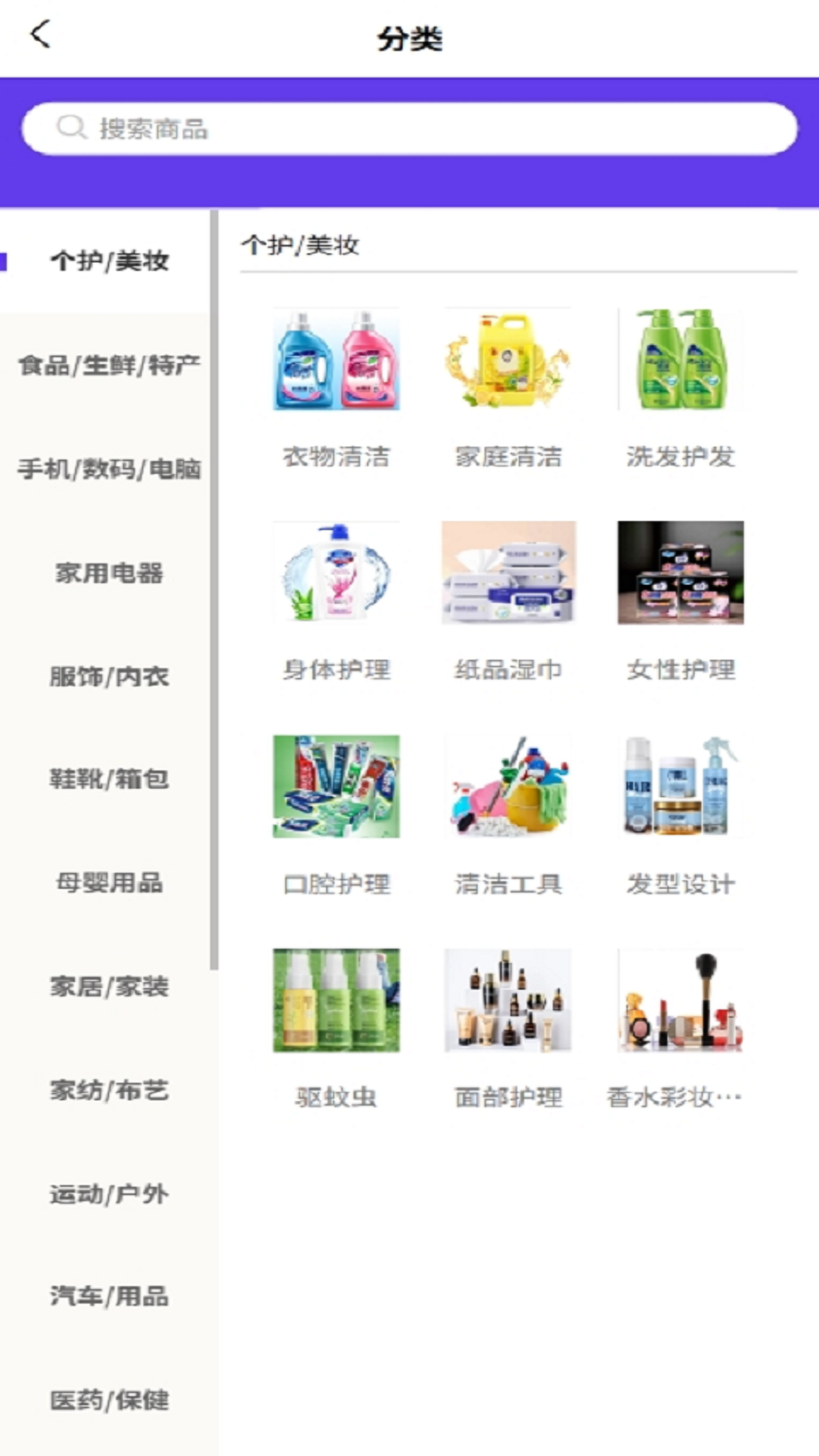Open the 身体护理 subcategory
The width and height of the screenshot is (819, 1456).
tap(337, 574)
